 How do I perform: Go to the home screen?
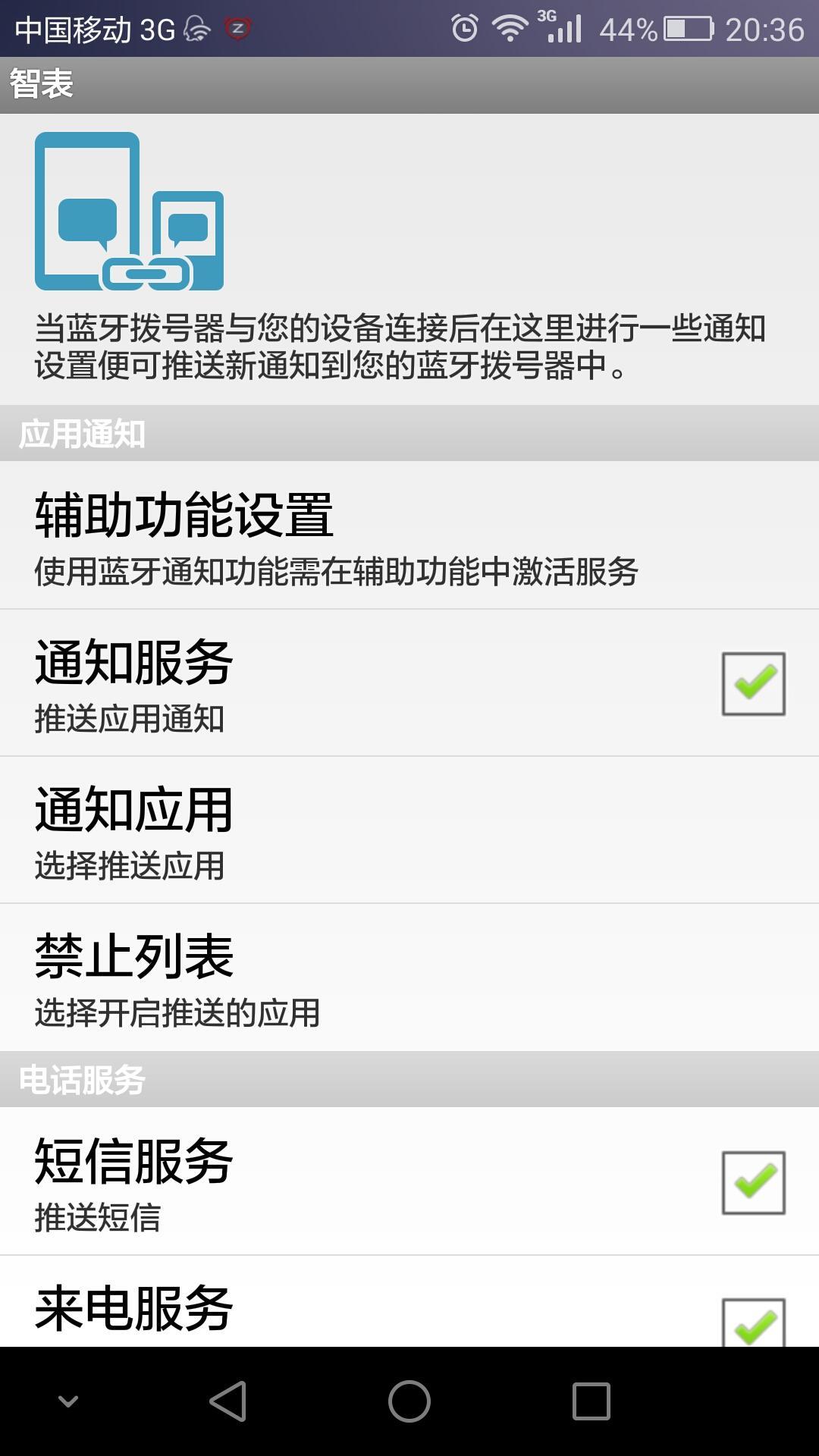coord(409,1401)
